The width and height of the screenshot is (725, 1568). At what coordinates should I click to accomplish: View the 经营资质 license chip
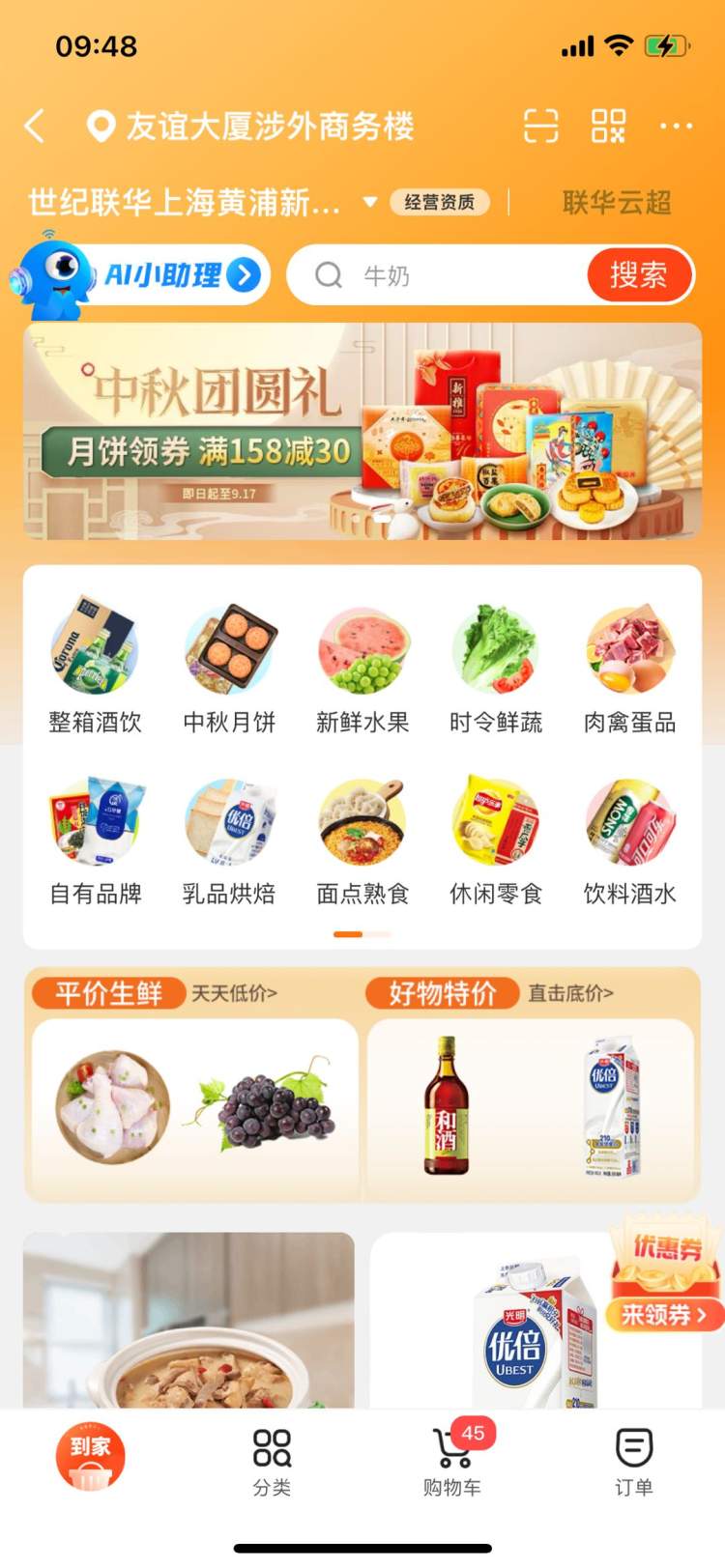[x=440, y=202]
